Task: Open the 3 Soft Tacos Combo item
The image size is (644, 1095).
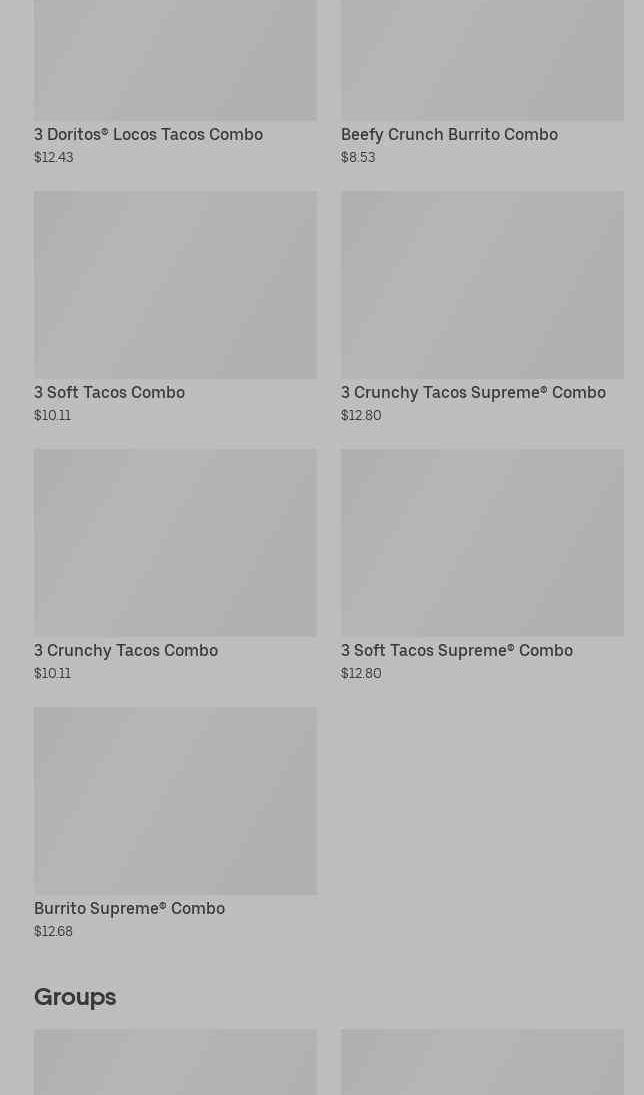Action: click(x=175, y=307)
